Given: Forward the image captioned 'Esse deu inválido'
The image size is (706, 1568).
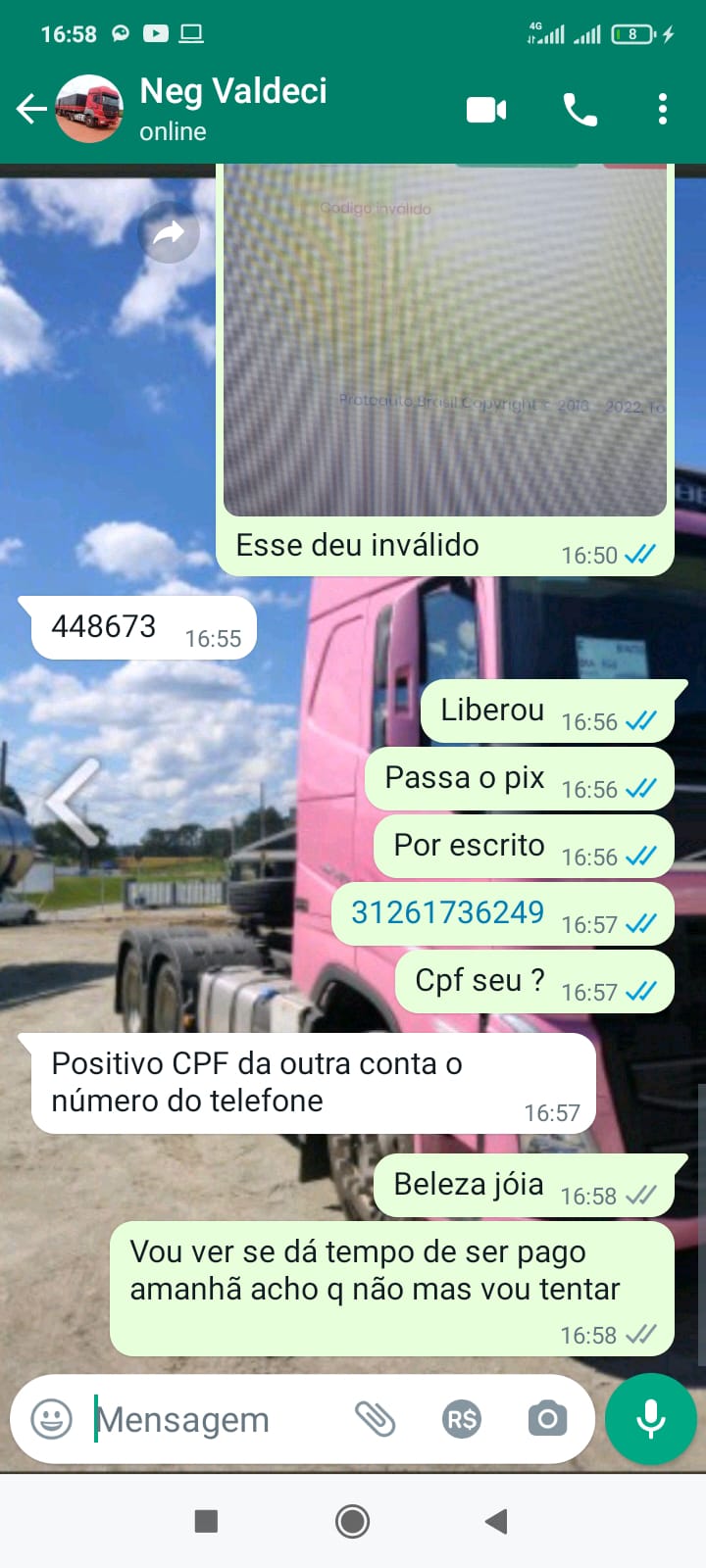Looking at the screenshot, I should pyautogui.click(x=169, y=233).
